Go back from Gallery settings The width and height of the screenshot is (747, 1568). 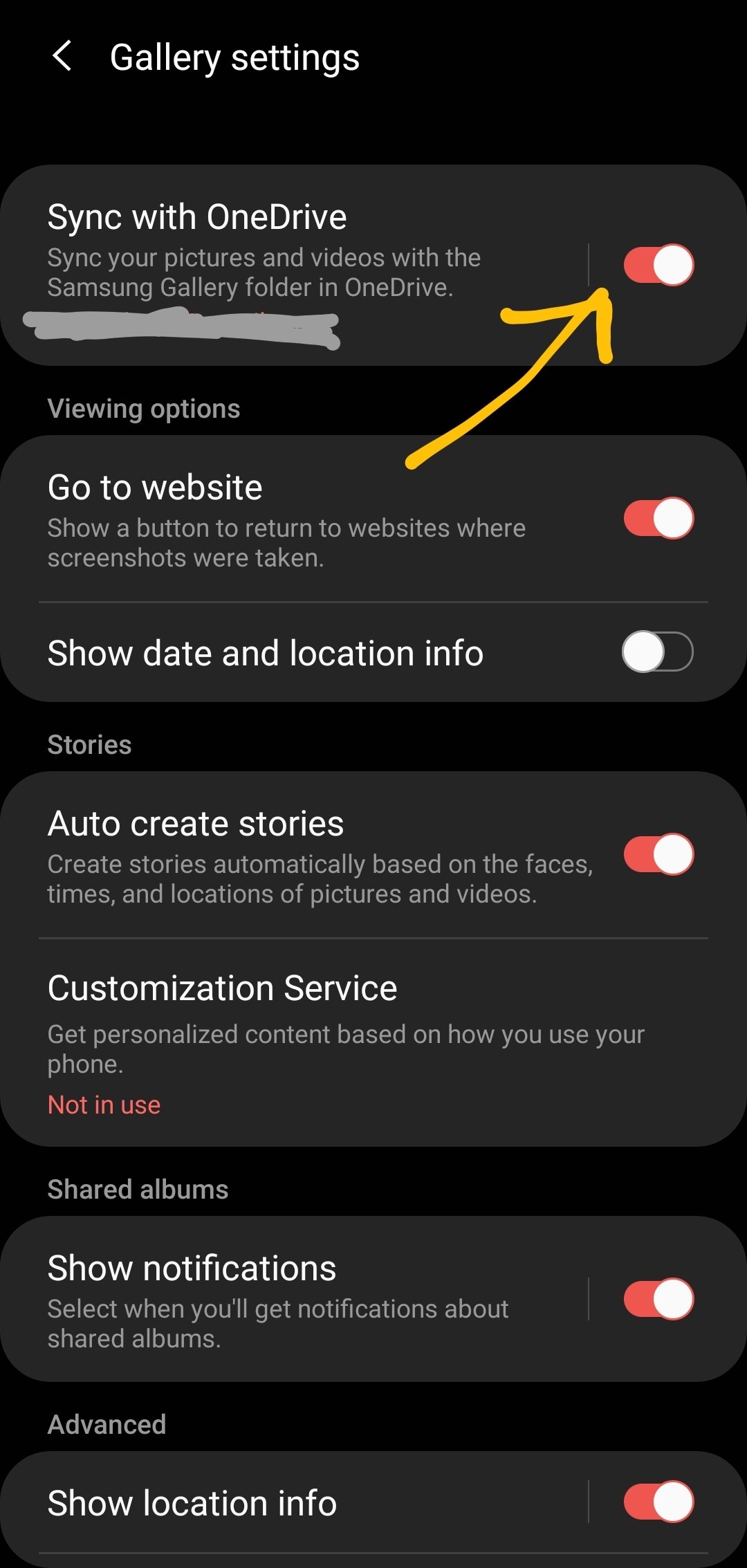[x=62, y=56]
